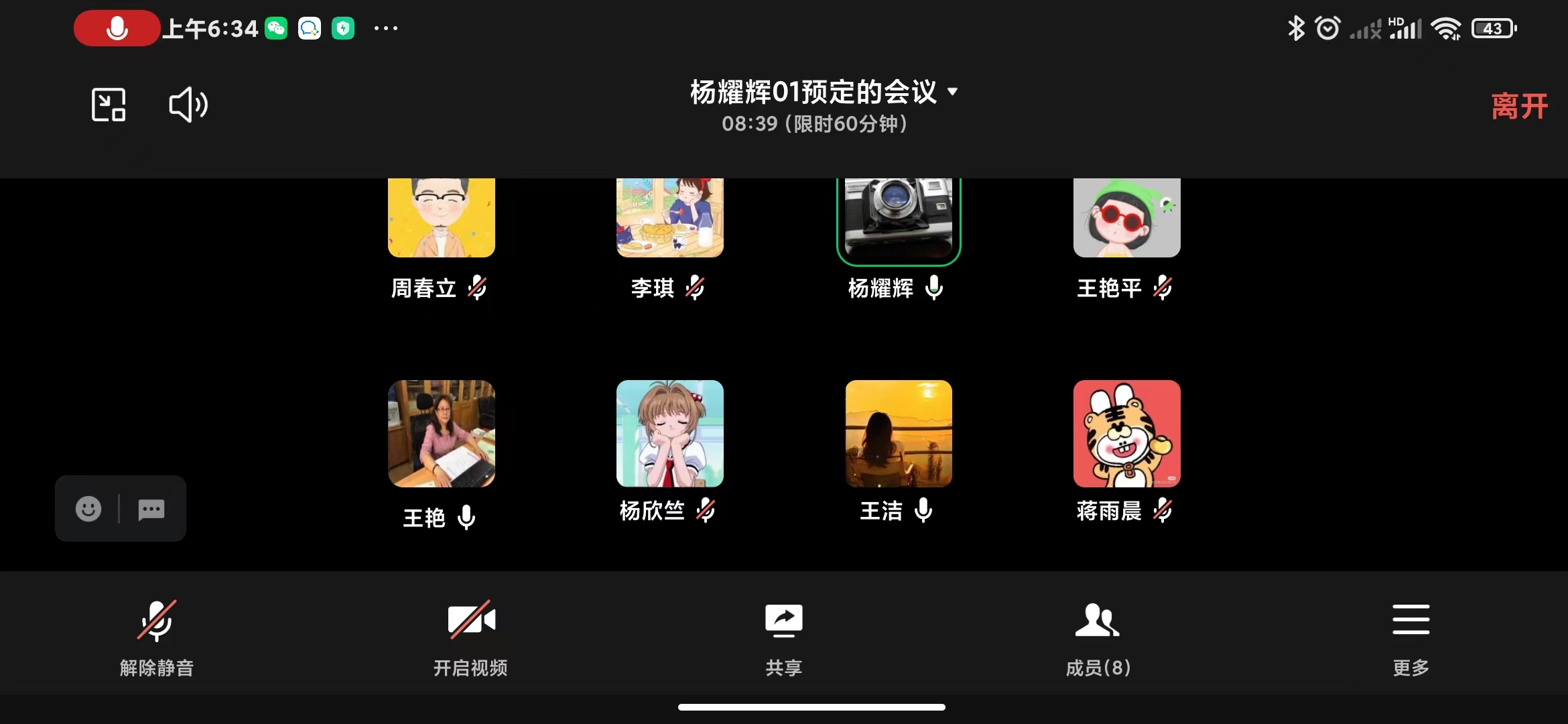This screenshot has height=724, width=1568.
Task: Open participant 王洁's tile
Action: coord(898,434)
